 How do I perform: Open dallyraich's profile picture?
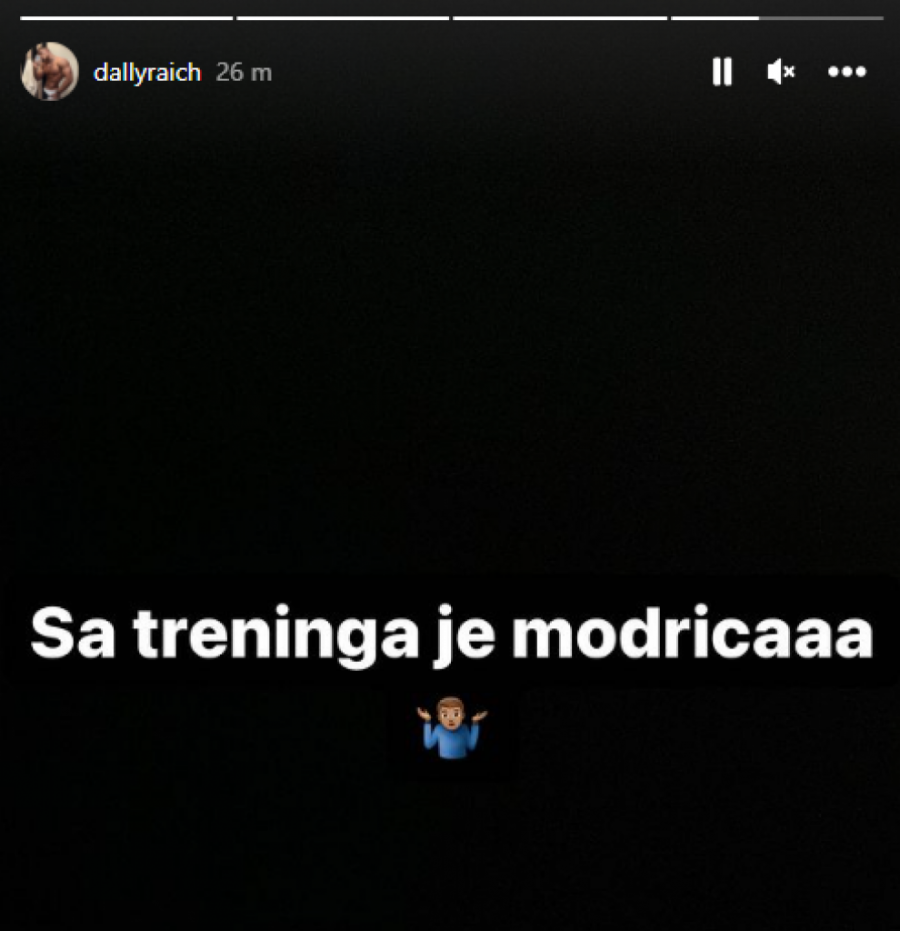50,72
